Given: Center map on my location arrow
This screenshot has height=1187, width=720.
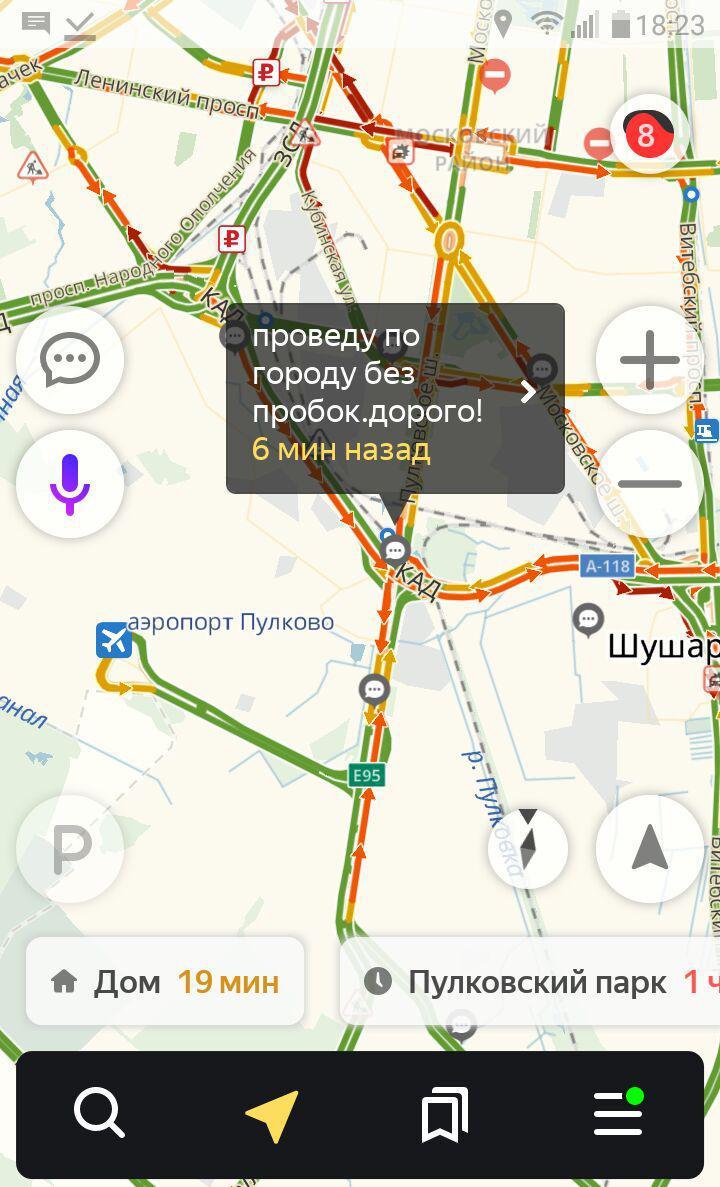Looking at the screenshot, I should click(x=650, y=849).
